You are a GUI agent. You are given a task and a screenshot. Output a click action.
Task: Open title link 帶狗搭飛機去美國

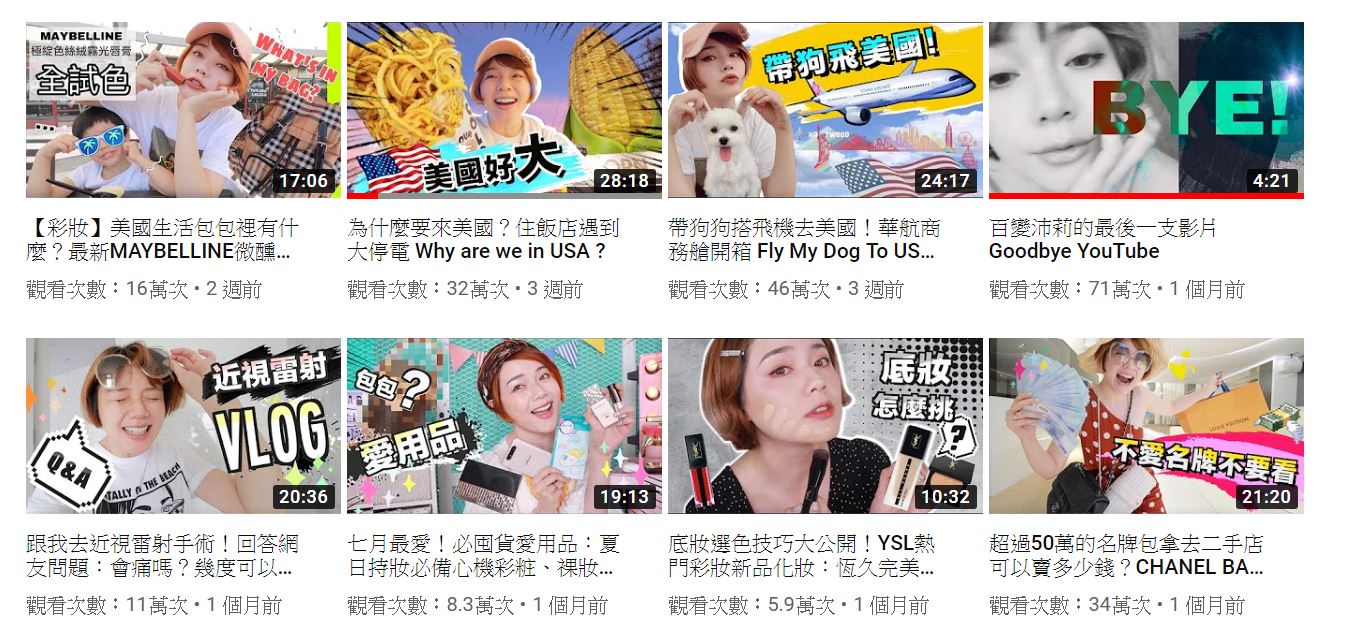coord(804,240)
